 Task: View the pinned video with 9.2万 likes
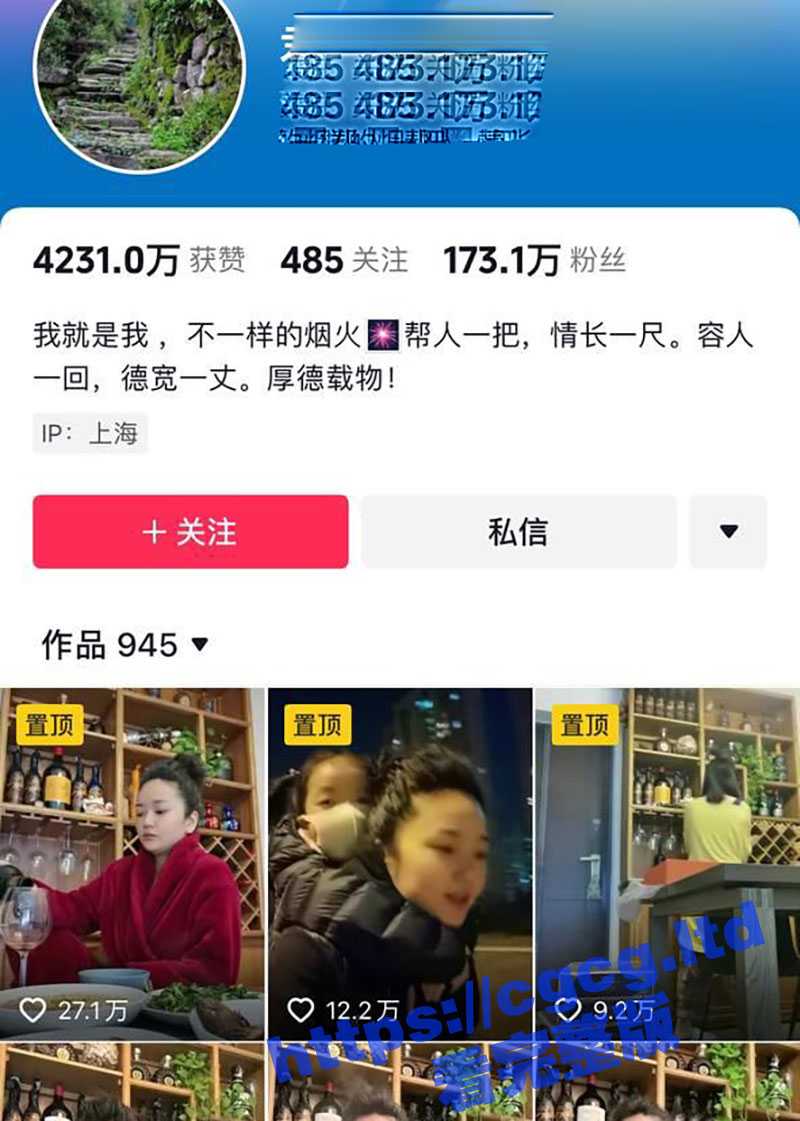(667, 860)
